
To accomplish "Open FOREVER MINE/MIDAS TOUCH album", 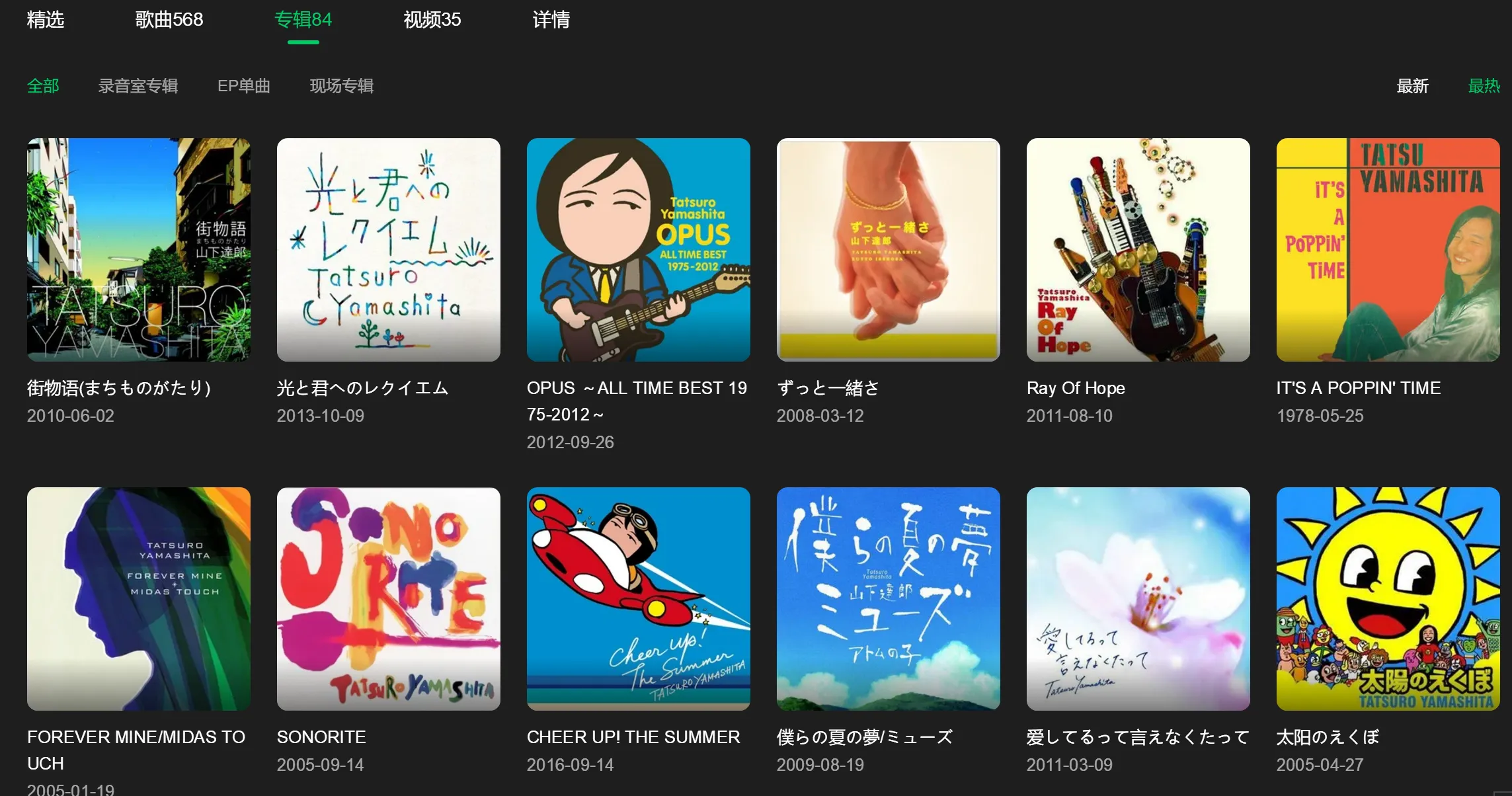I will click(138, 598).
